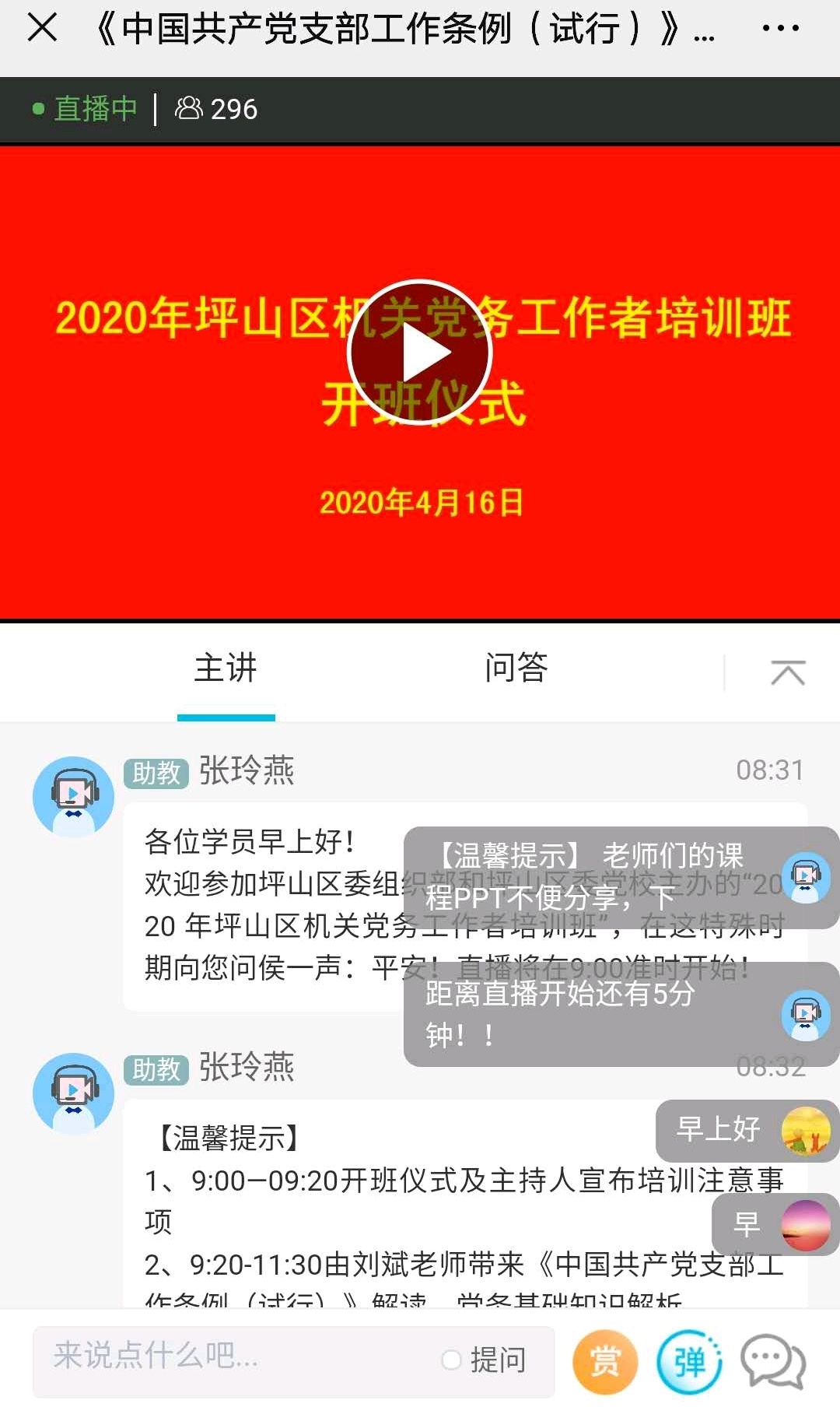
Task: Play the training class video
Action: [420, 353]
